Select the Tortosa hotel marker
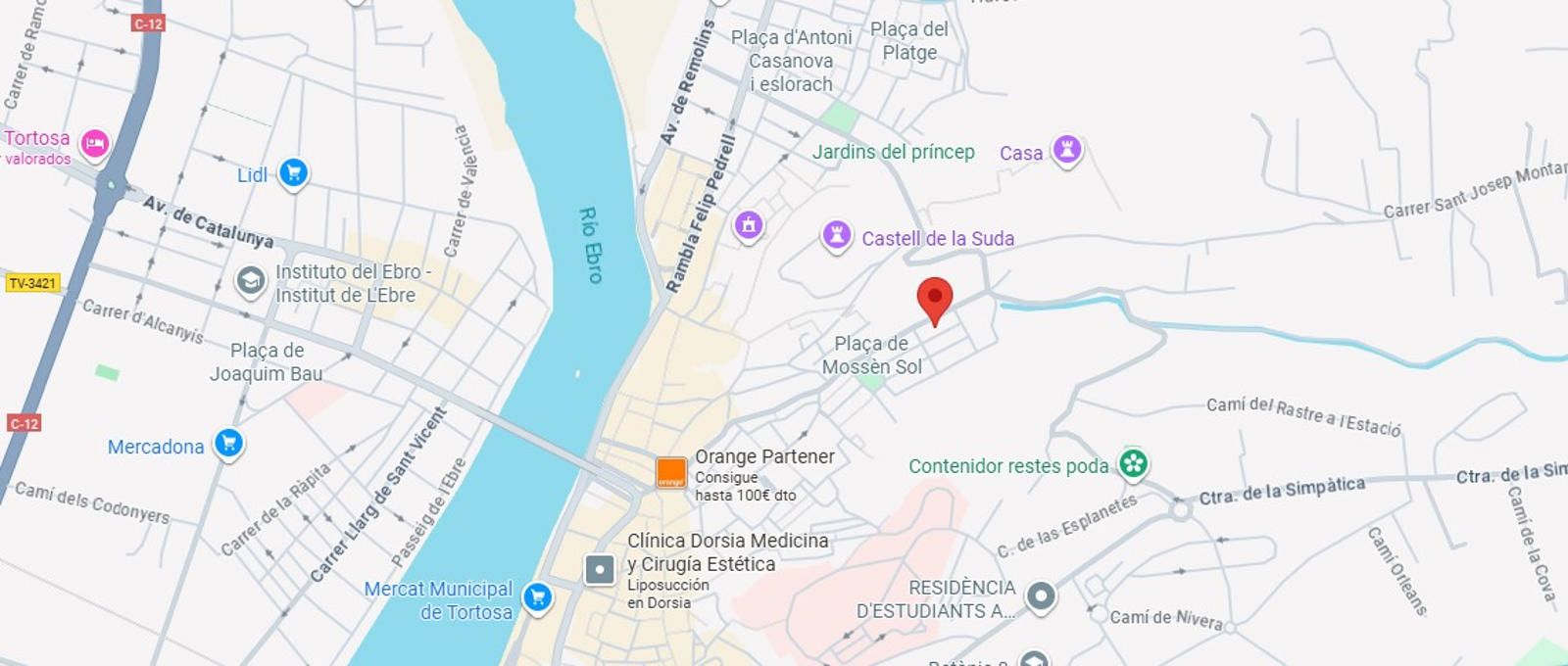 coord(94,145)
